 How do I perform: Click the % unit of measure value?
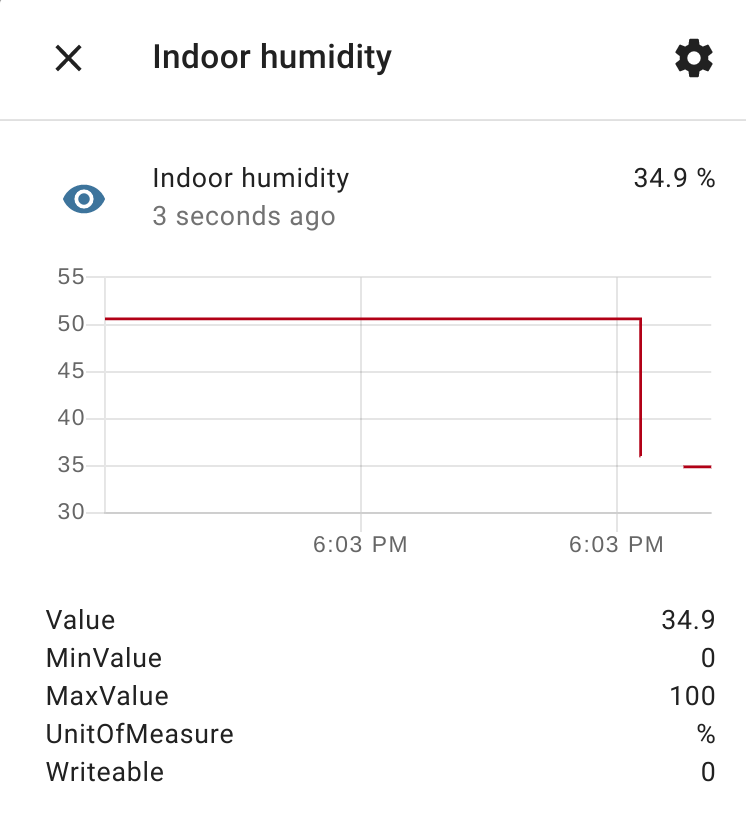click(x=708, y=734)
